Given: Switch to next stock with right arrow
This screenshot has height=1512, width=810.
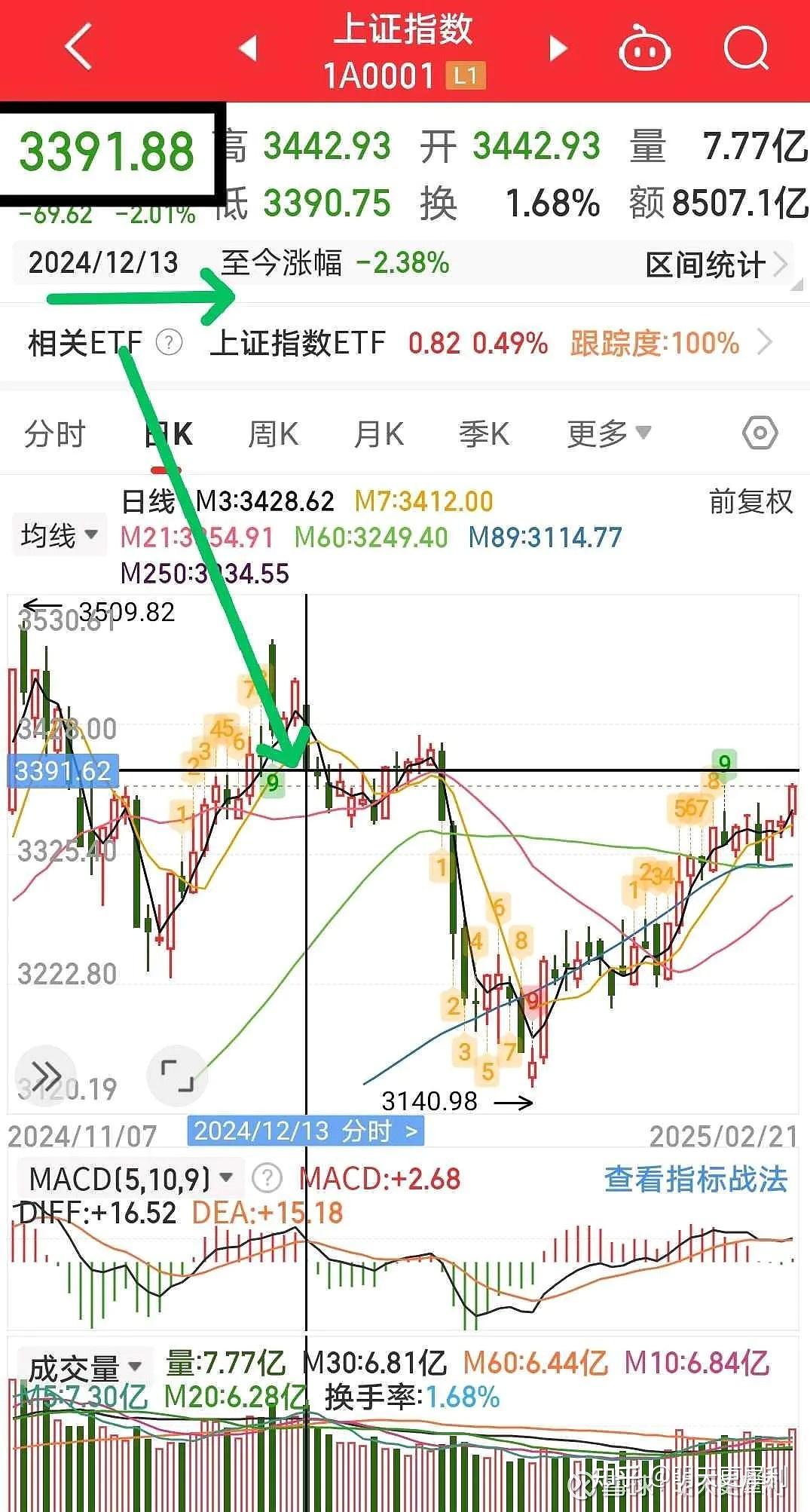Looking at the screenshot, I should click(558, 47).
